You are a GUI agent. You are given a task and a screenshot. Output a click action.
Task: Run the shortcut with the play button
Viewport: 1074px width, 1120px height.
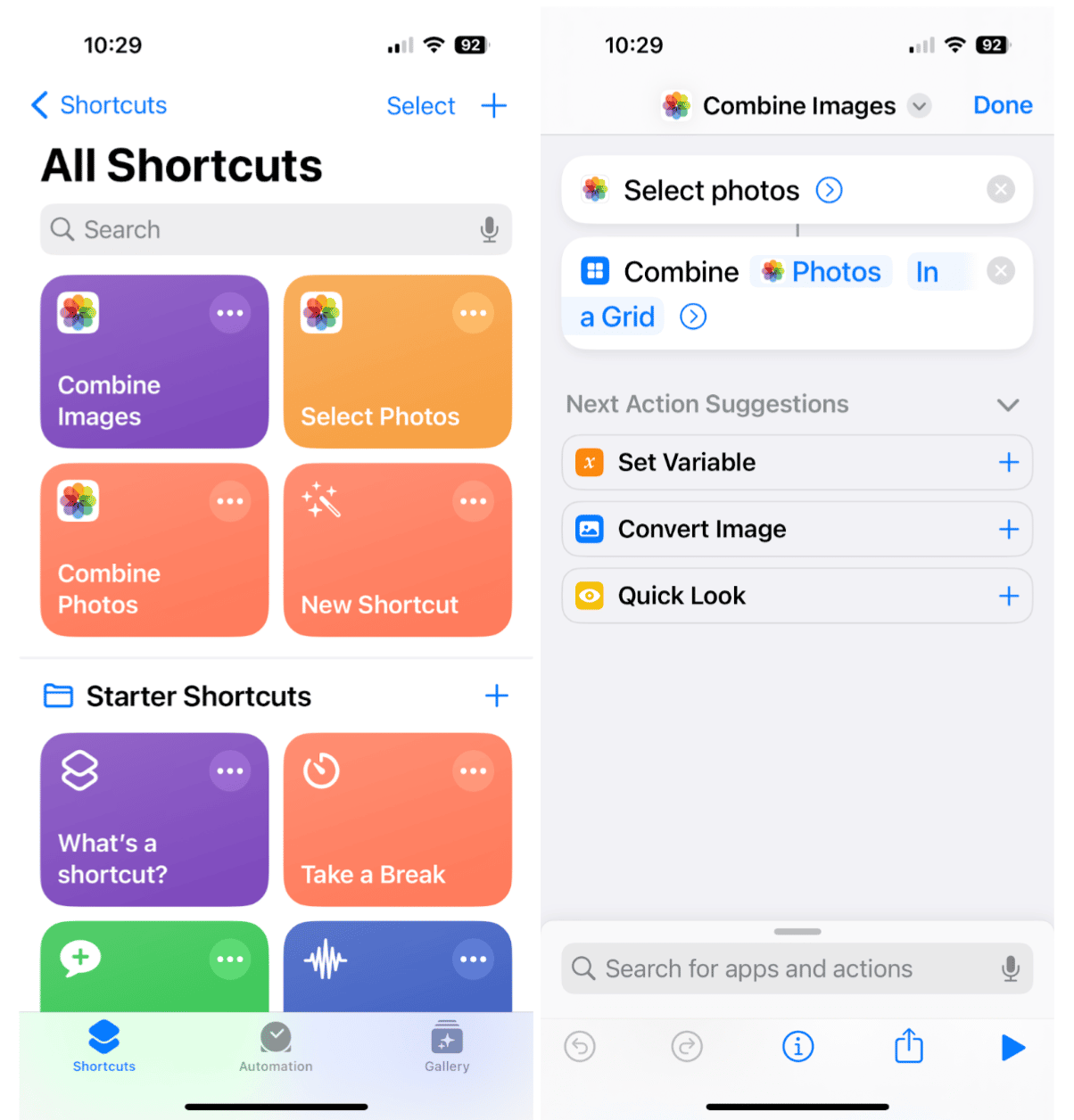click(x=1012, y=1047)
